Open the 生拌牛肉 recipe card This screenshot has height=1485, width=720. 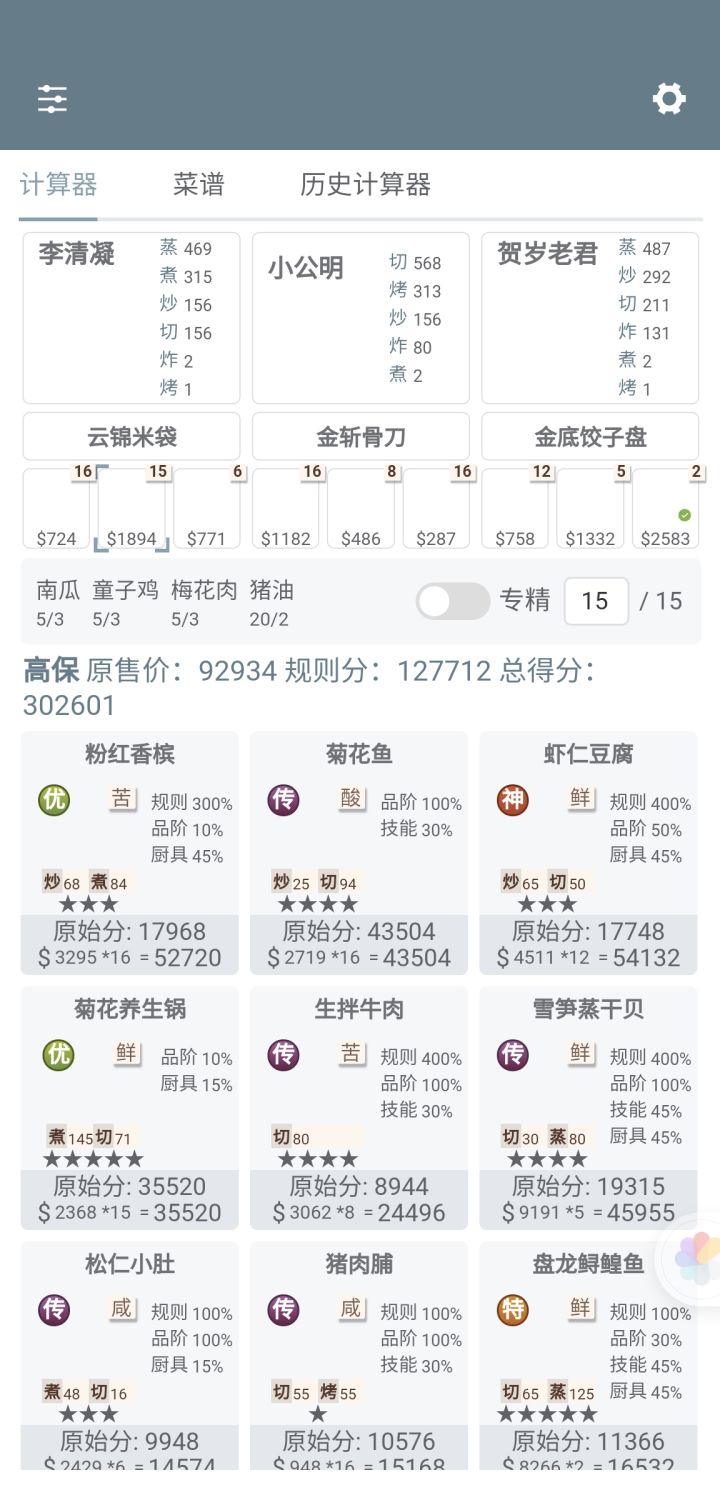pos(359,1108)
